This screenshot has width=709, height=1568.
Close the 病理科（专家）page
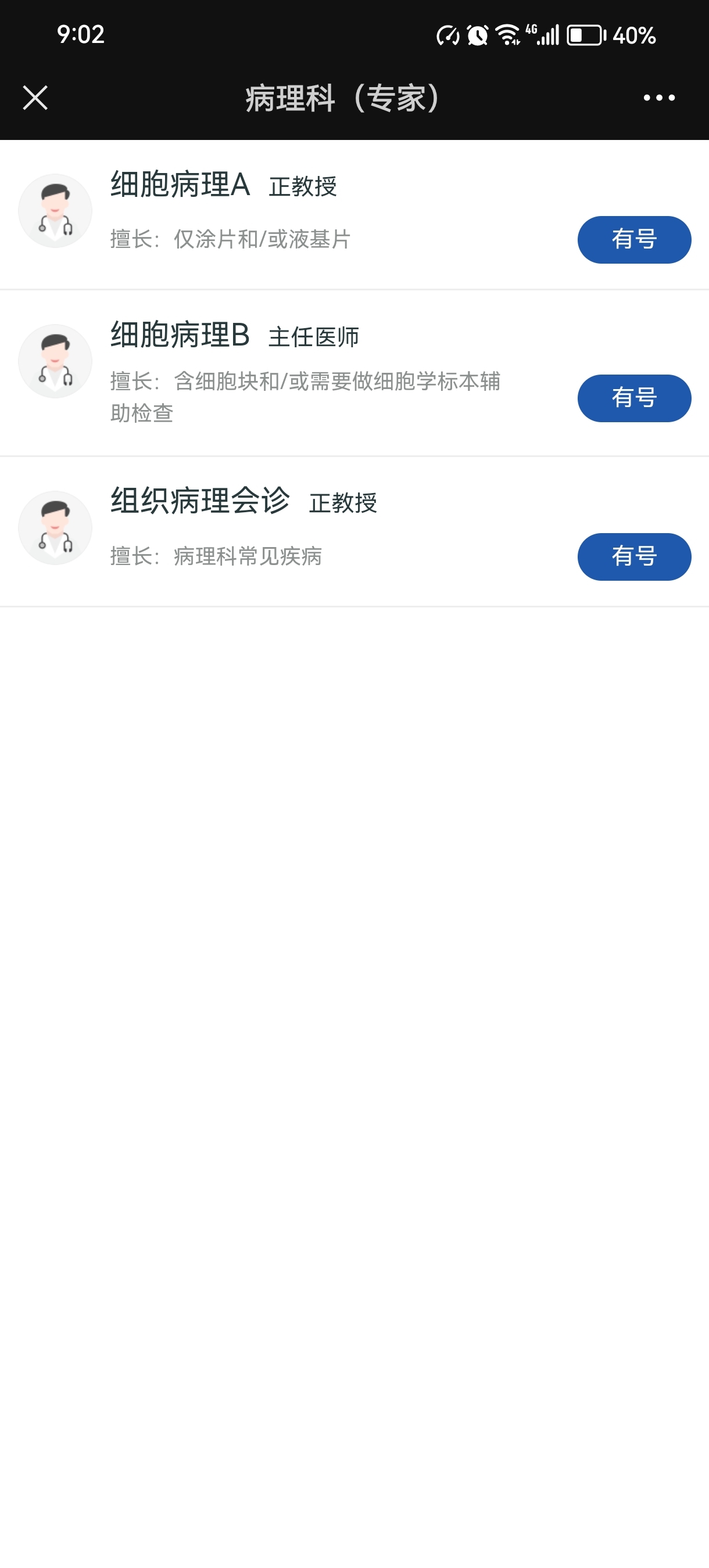[x=35, y=98]
